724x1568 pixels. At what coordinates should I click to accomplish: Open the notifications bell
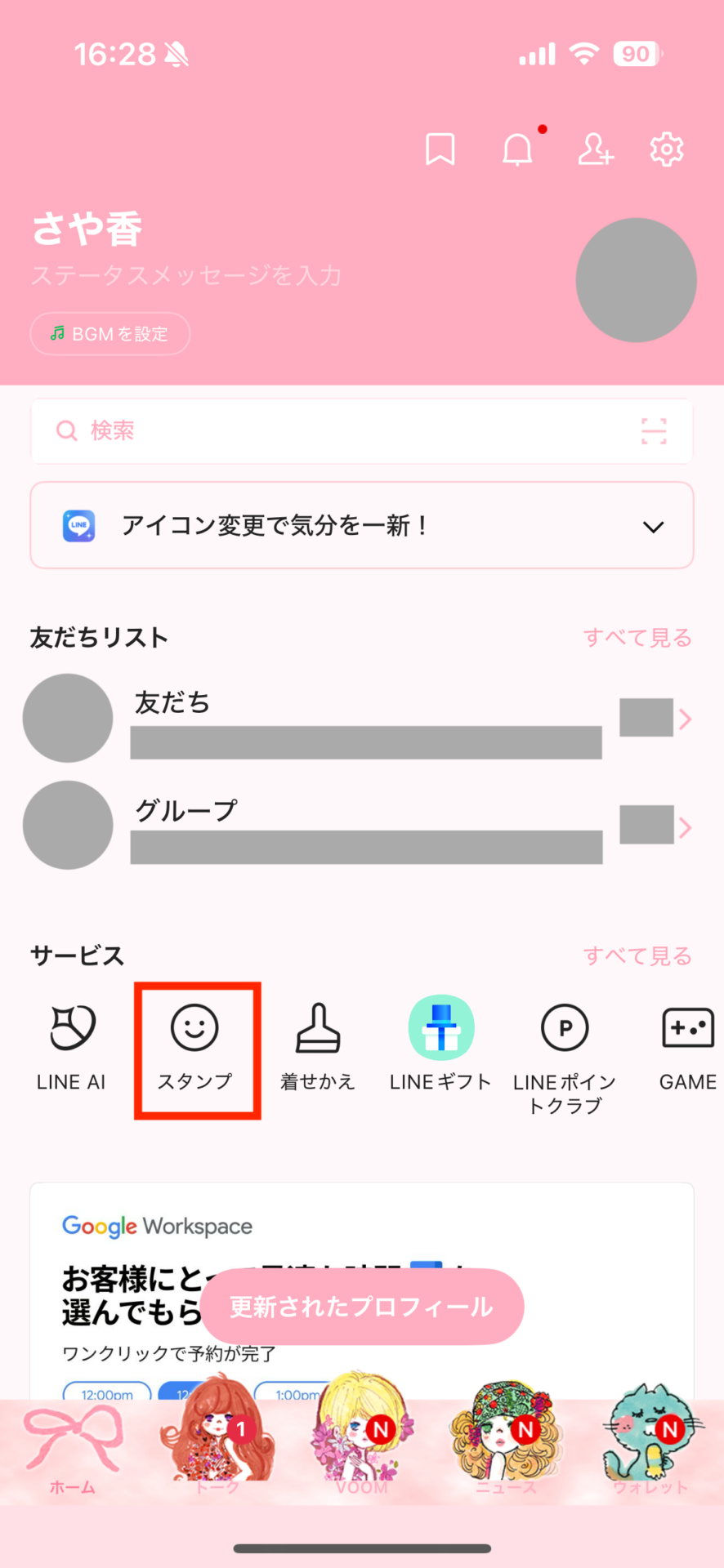coord(517,150)
